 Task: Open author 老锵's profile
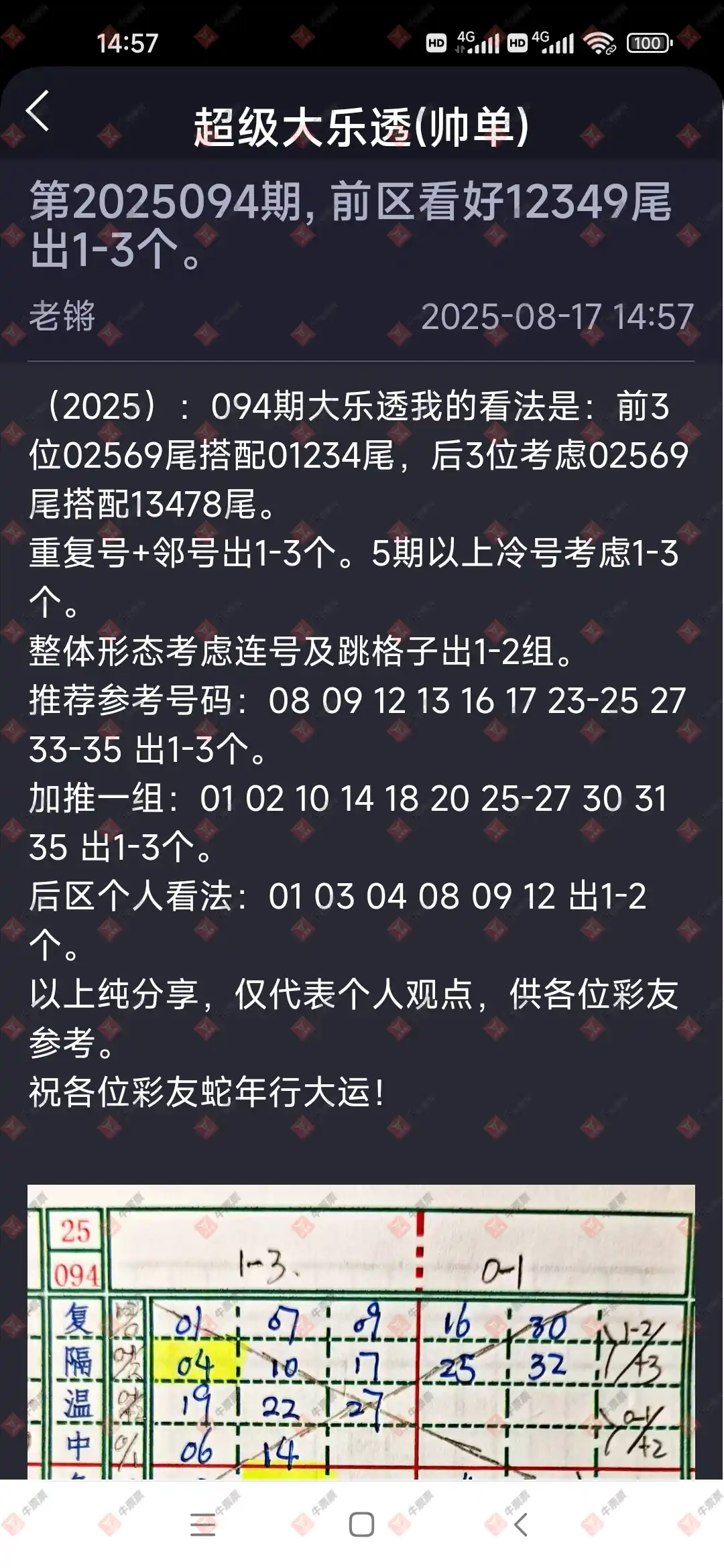tap(62, 316)
